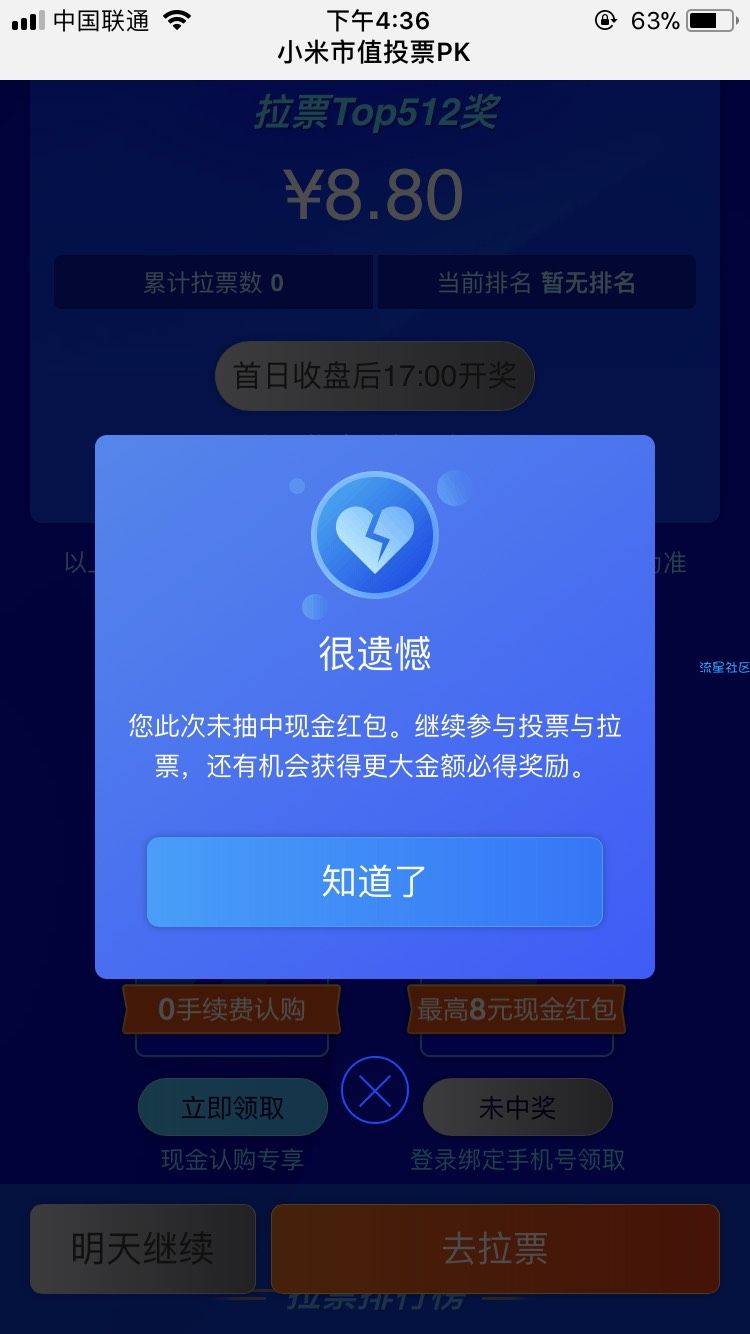Tap 去拉票 to canvass votes
This screenshot has height=1334, width=750.
[495, 1248]
